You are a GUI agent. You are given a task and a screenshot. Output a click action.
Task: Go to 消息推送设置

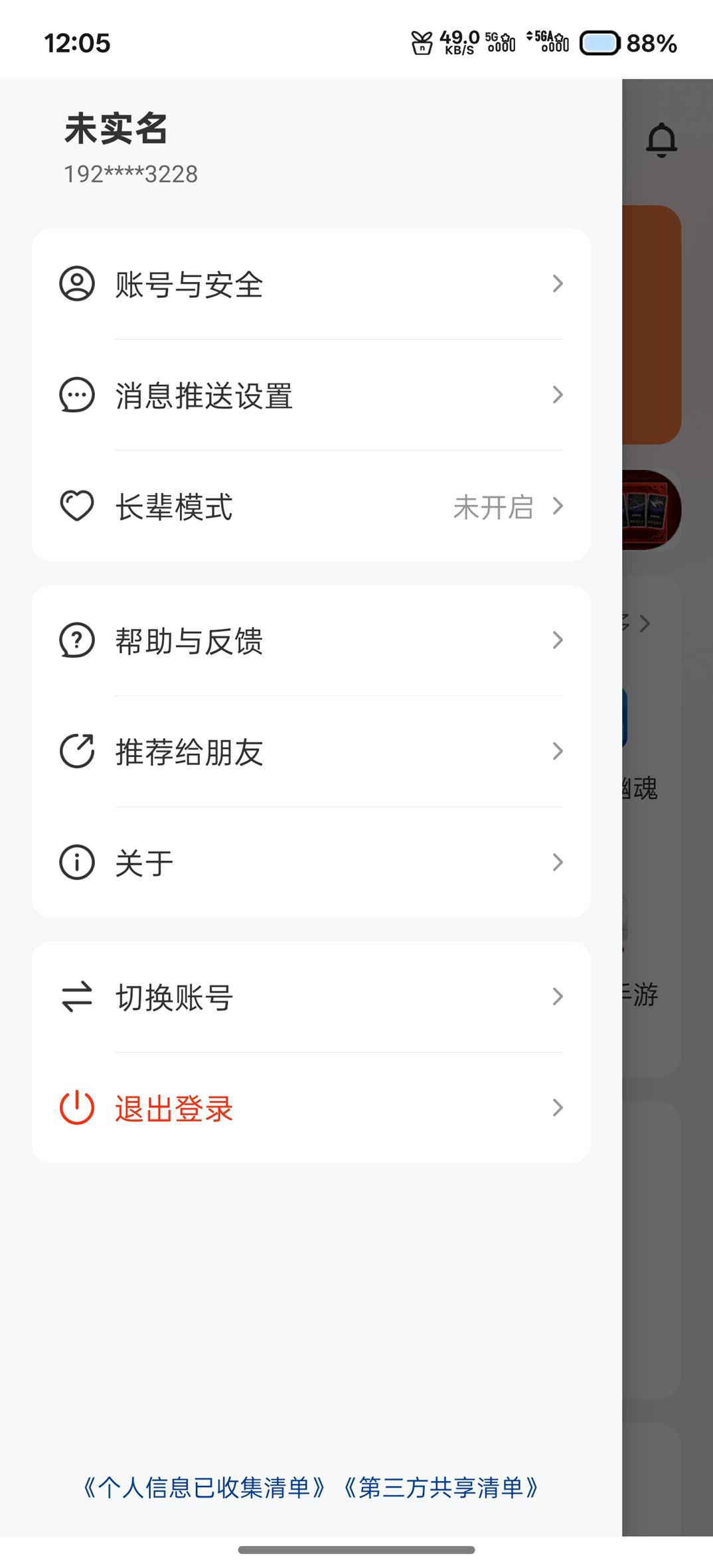[311, 395]
